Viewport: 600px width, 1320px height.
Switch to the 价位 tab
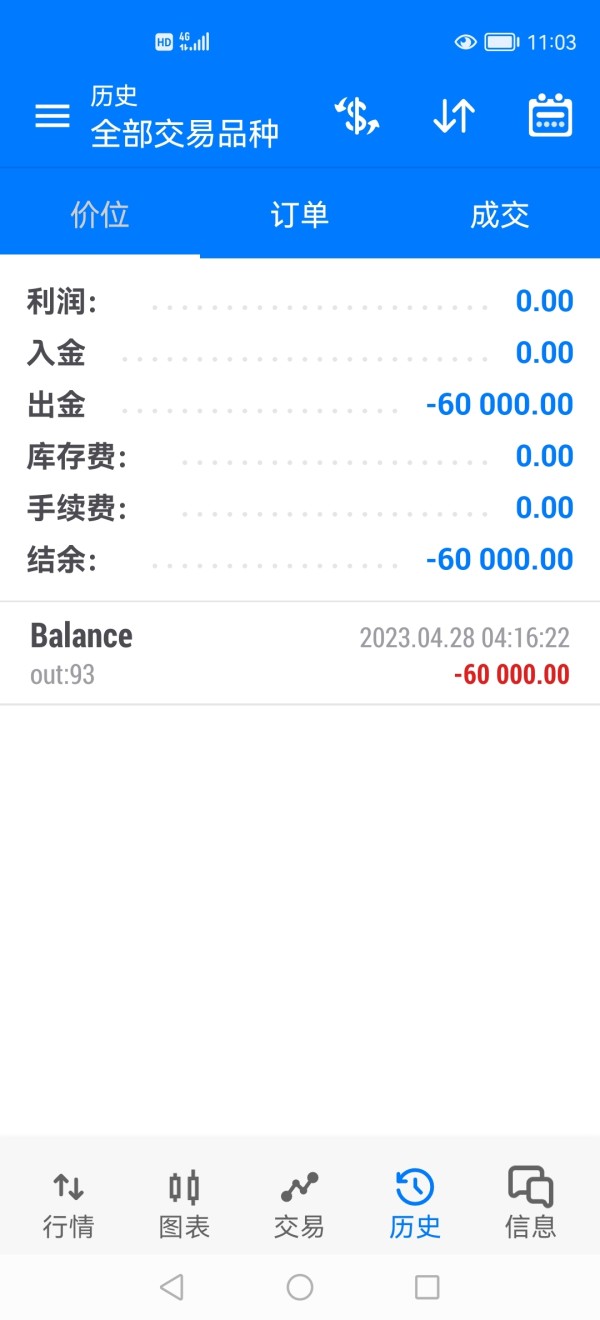100,214
